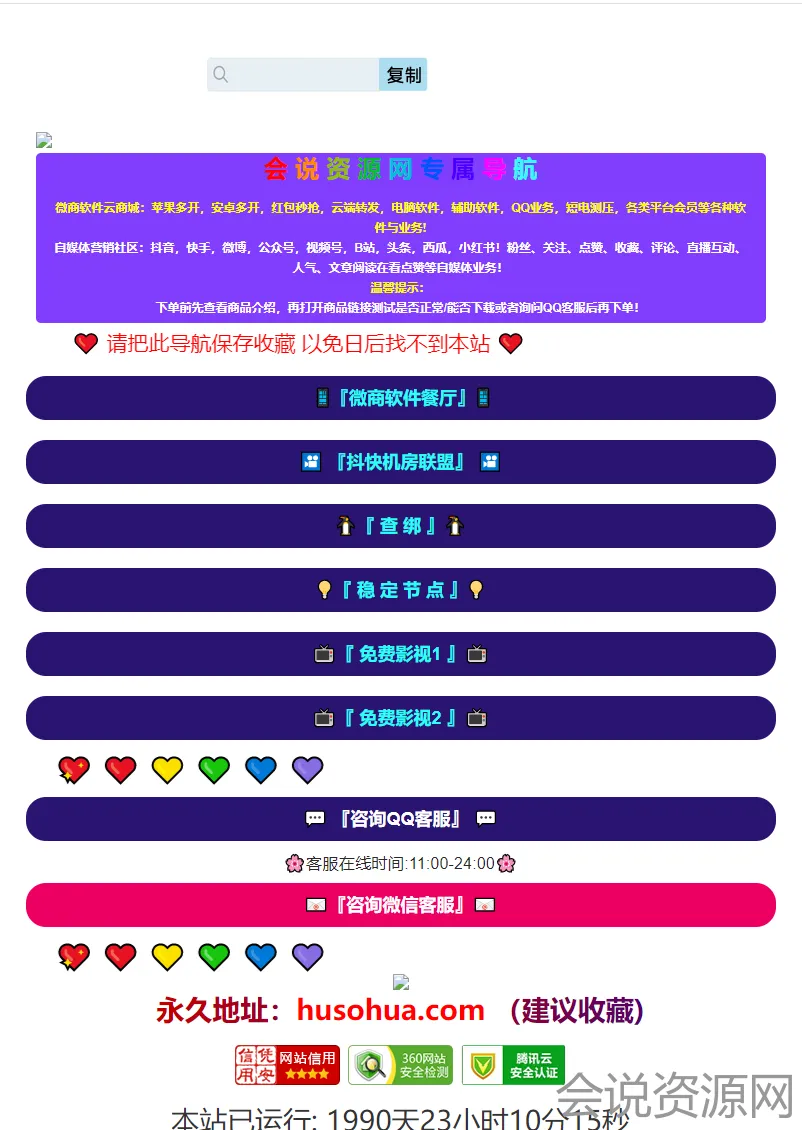Tap the 复制 copy button
802x1130 pixels.
coord(403,75)
